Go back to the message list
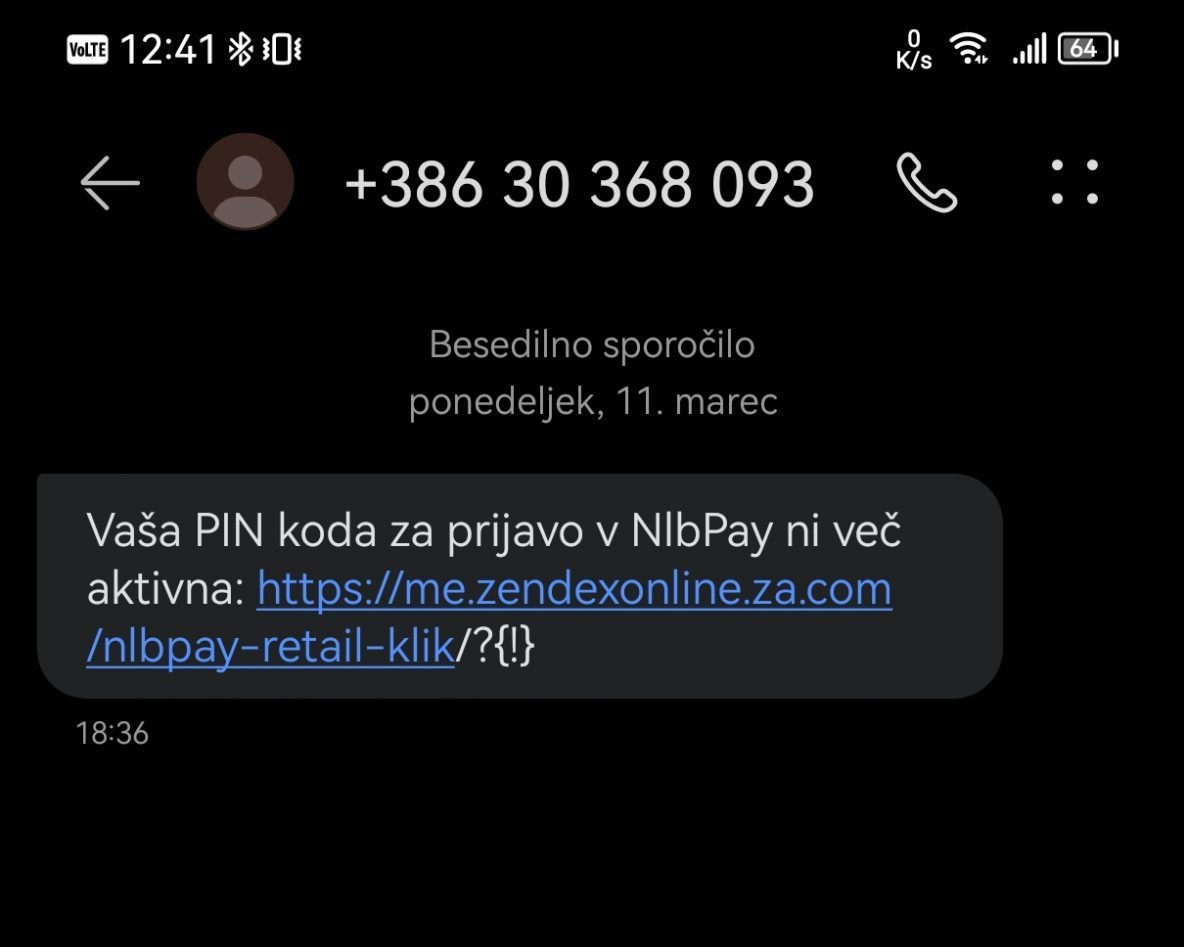Image resolution: width=1184 pixels, height=947 pixels. [109, 183]
